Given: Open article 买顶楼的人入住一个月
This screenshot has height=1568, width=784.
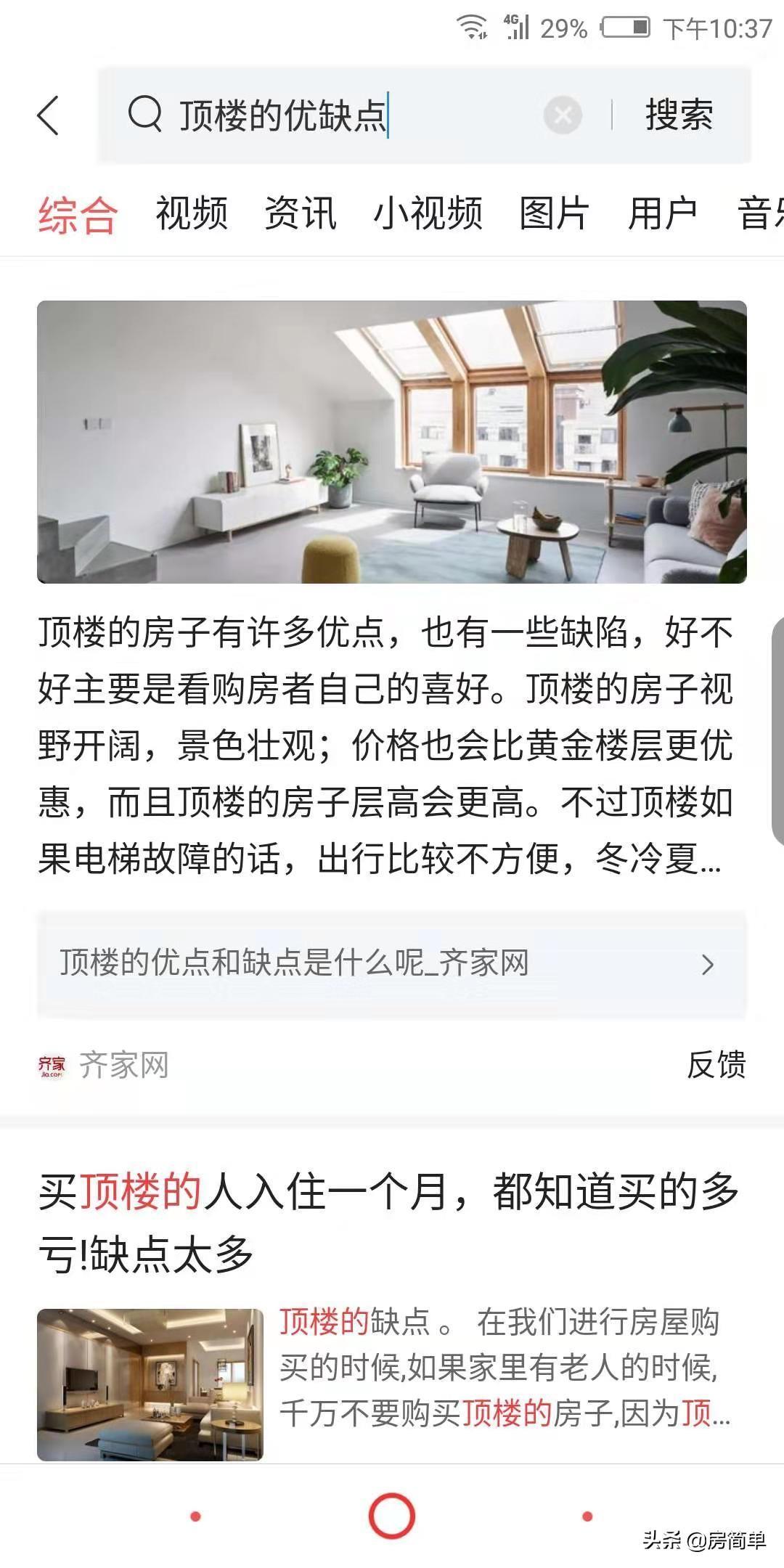Looking at the screenshot, I should point(388,1222).
